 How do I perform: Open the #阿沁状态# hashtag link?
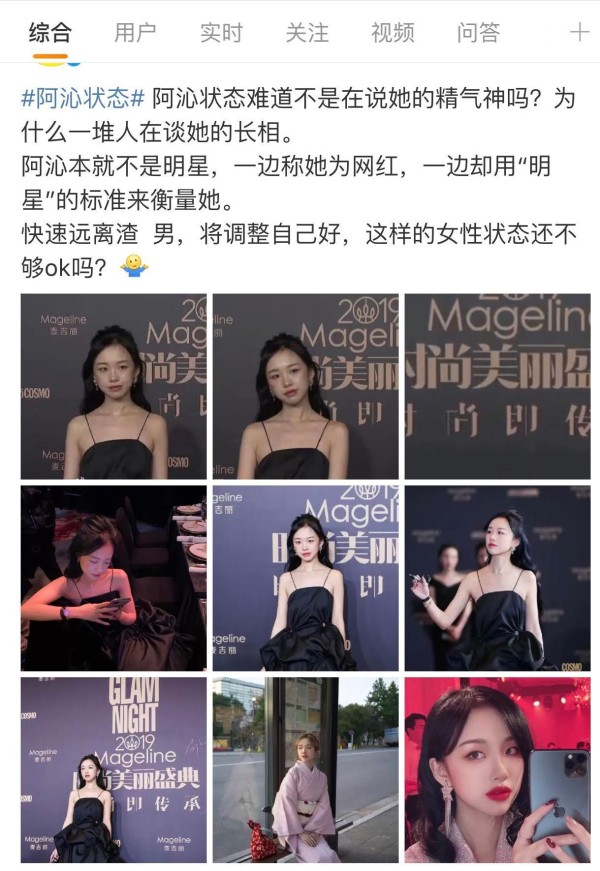pyautogui.click(x=83, y=98)
